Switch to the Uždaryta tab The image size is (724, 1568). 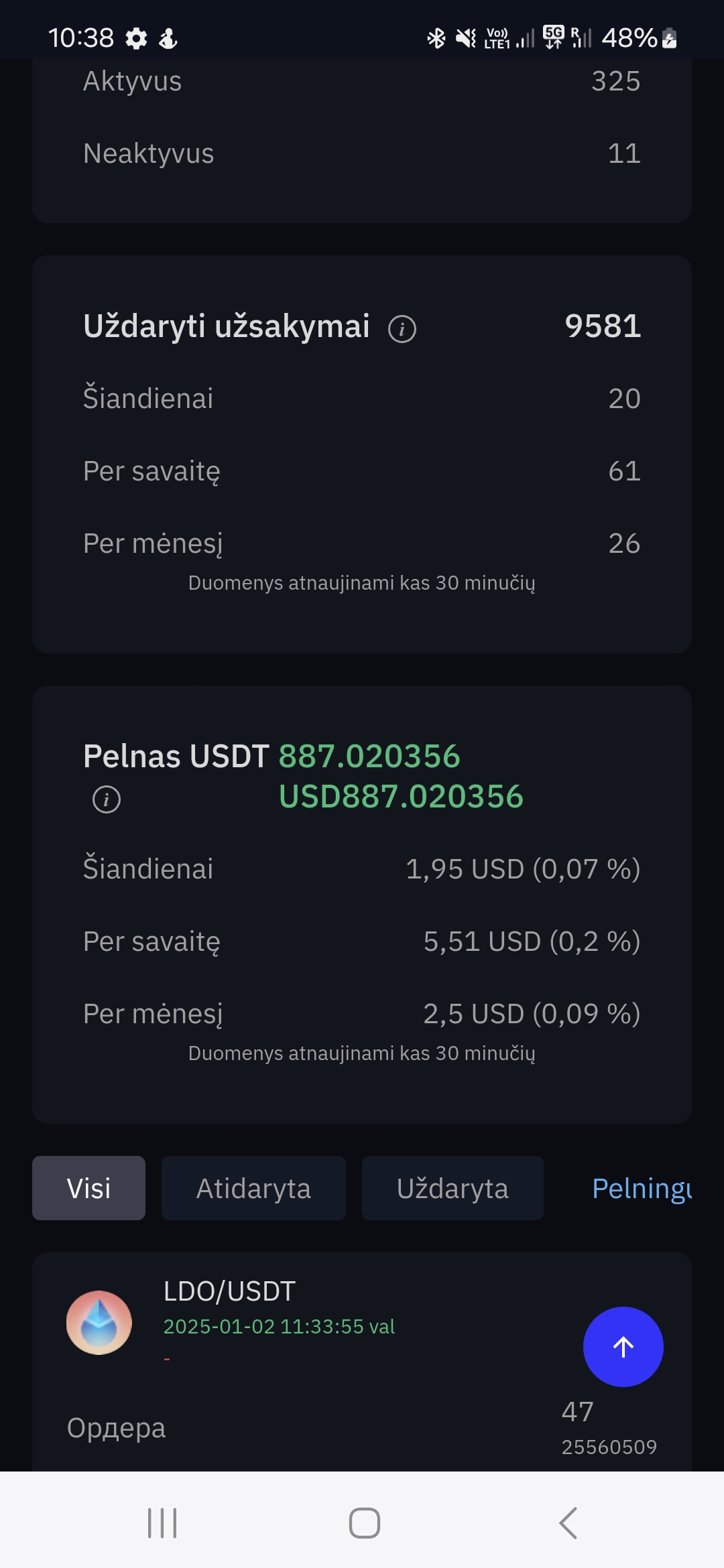[x=452, y=1188]
